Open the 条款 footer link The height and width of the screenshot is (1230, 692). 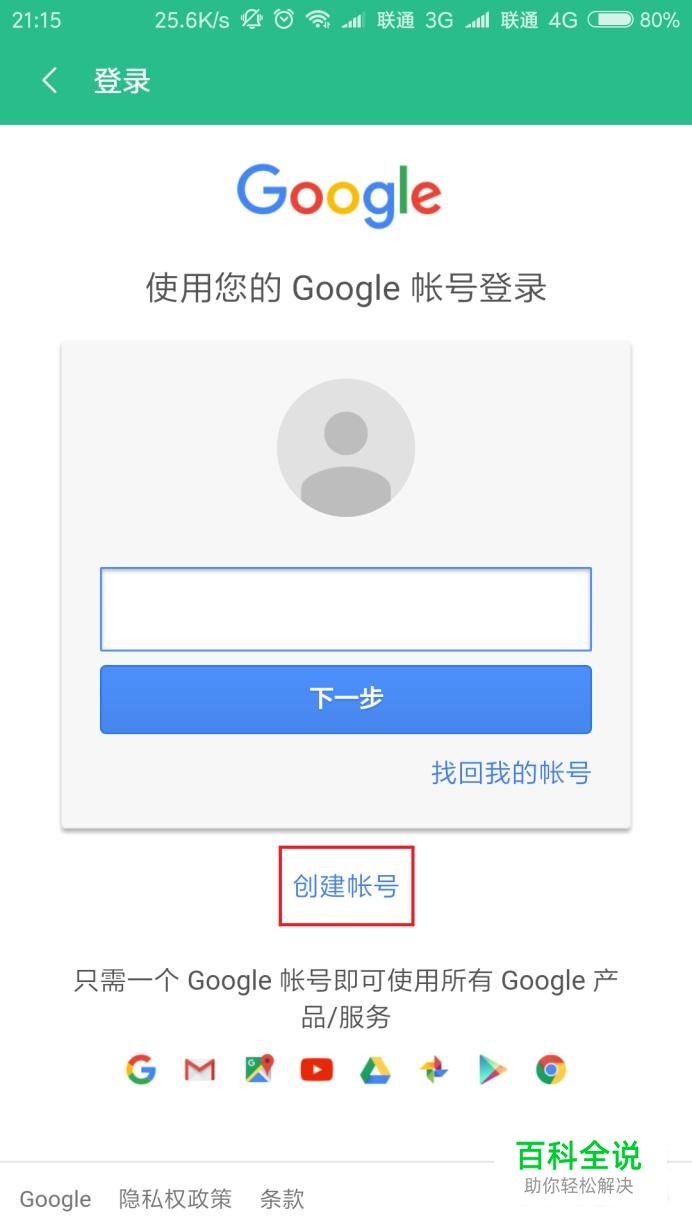click(281, 1198)
